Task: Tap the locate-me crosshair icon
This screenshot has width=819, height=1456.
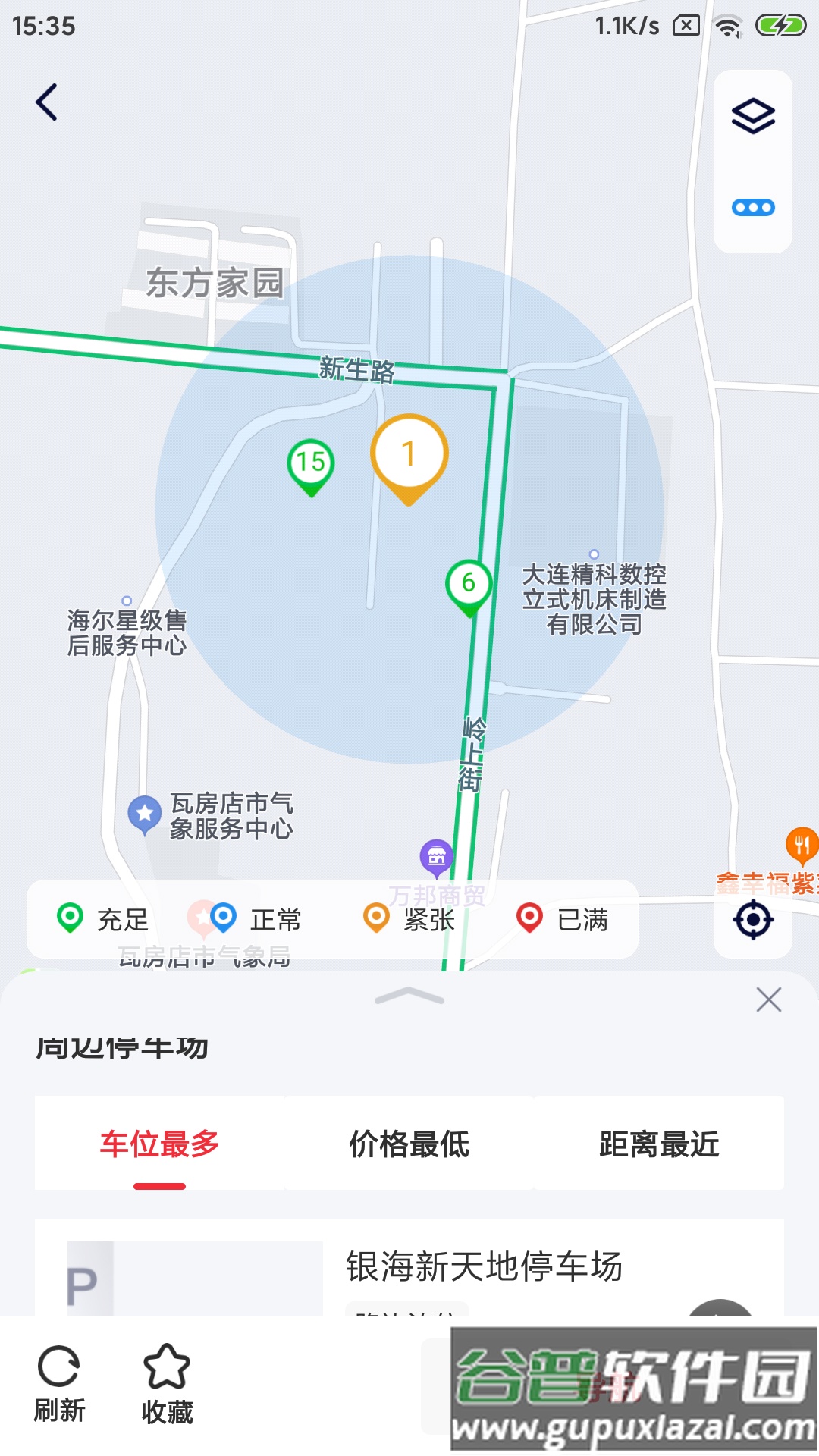Action: 752,920
